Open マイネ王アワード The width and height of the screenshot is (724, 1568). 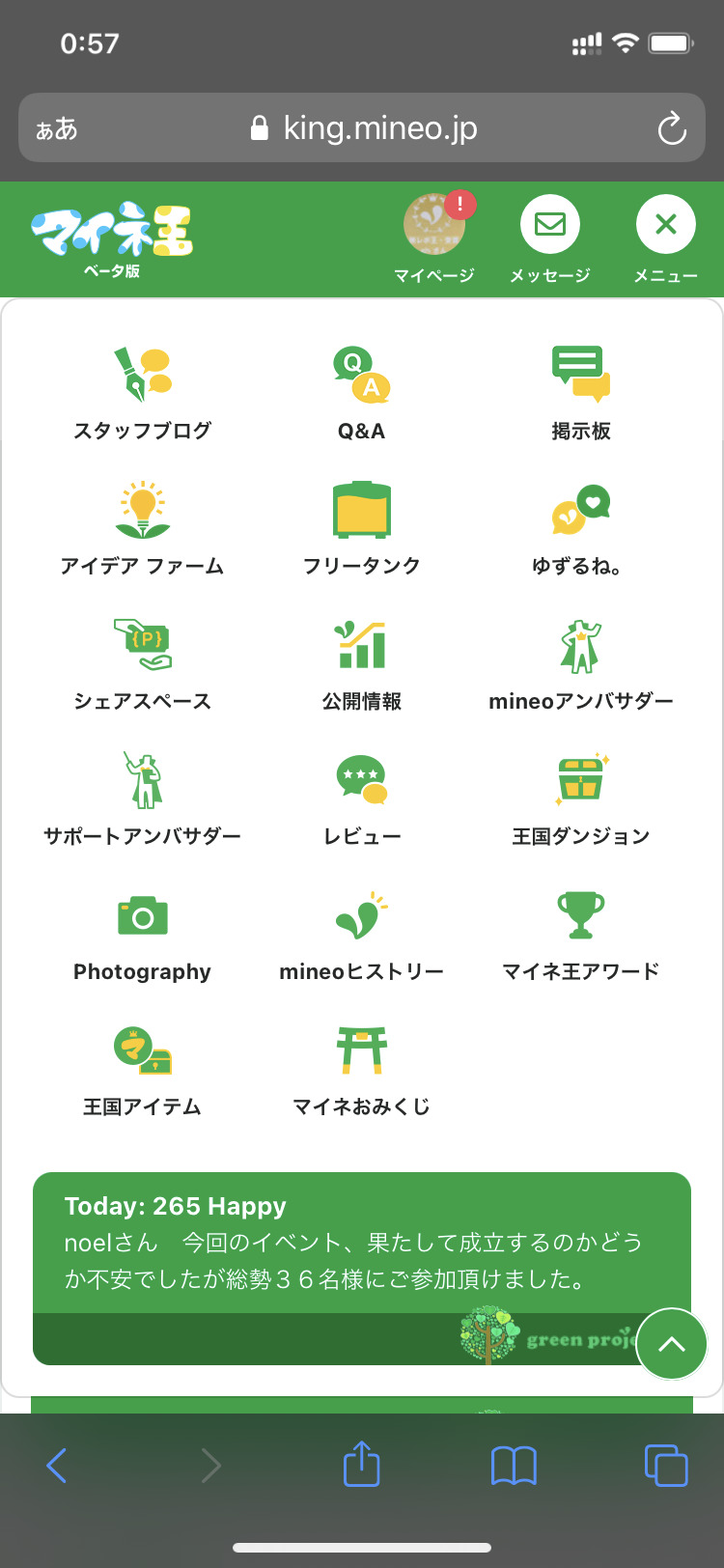[x=580, y=934]
